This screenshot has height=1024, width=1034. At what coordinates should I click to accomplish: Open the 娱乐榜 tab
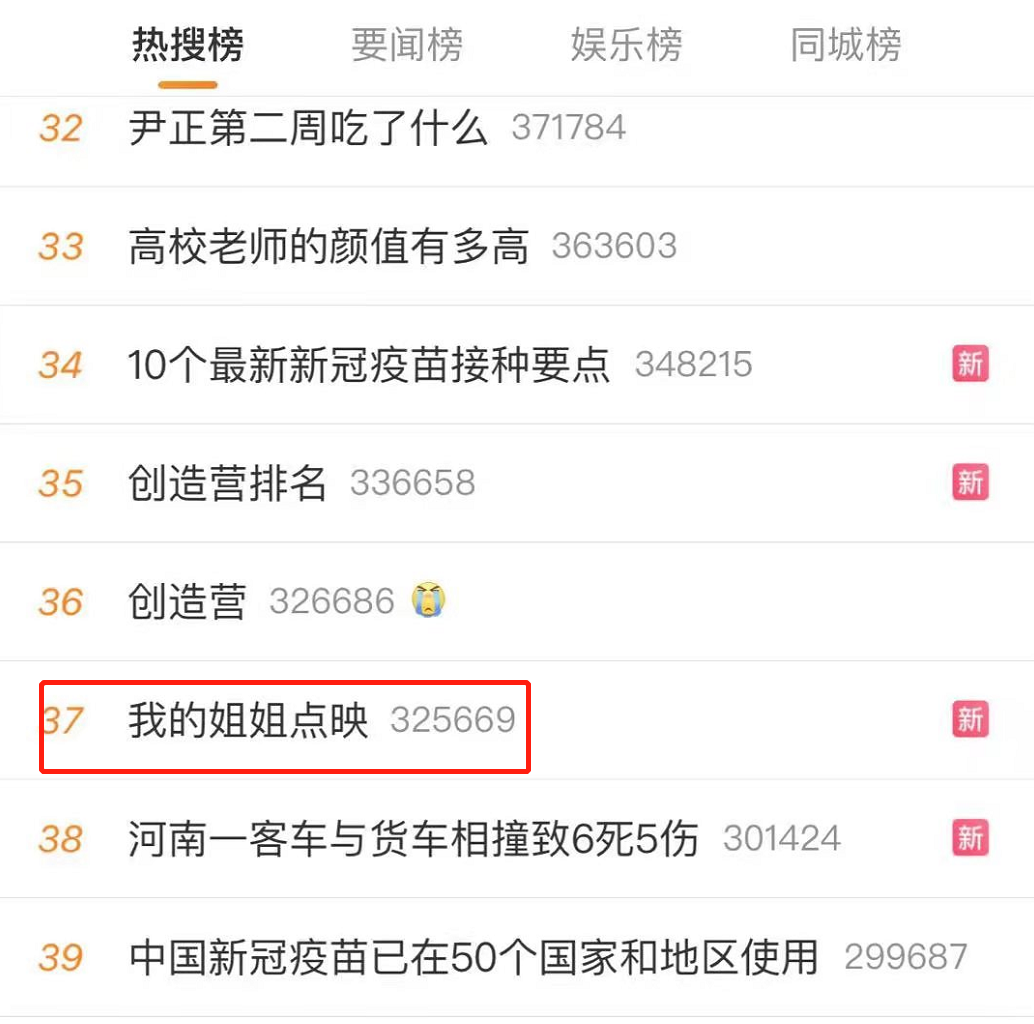[x=626, y=46]
